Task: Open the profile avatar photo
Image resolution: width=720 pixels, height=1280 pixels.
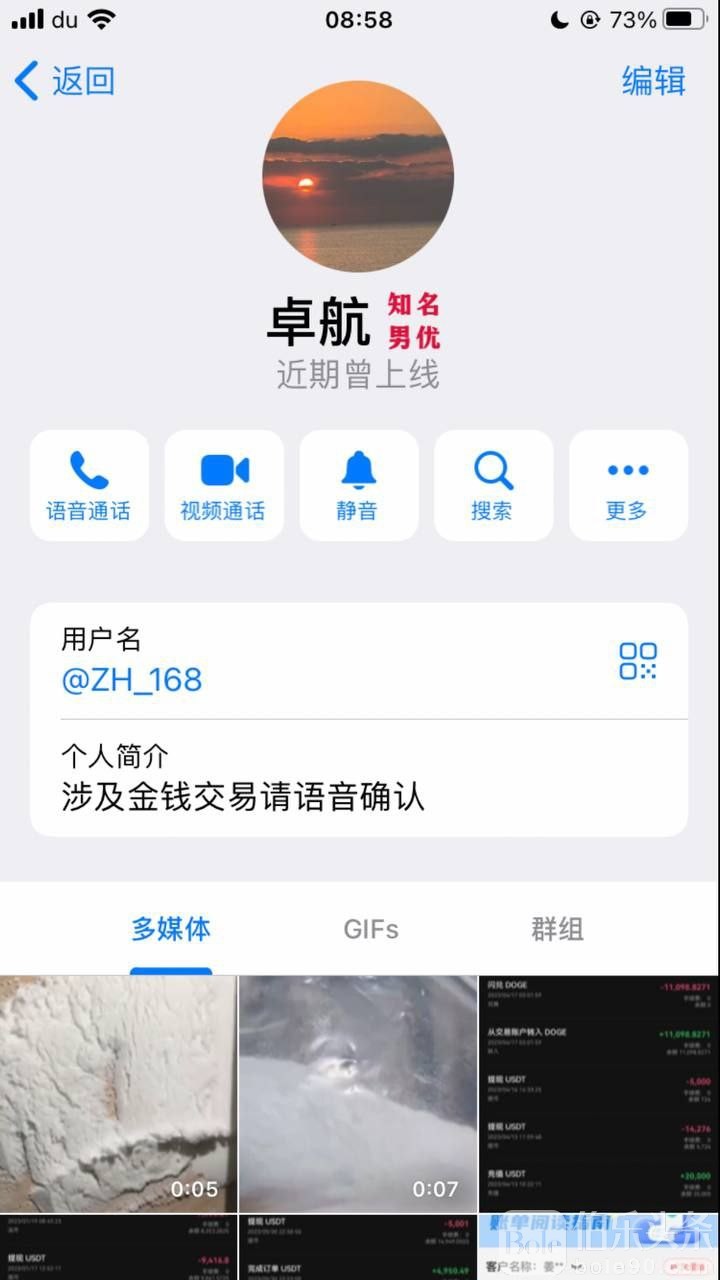Action: [358, 176]
